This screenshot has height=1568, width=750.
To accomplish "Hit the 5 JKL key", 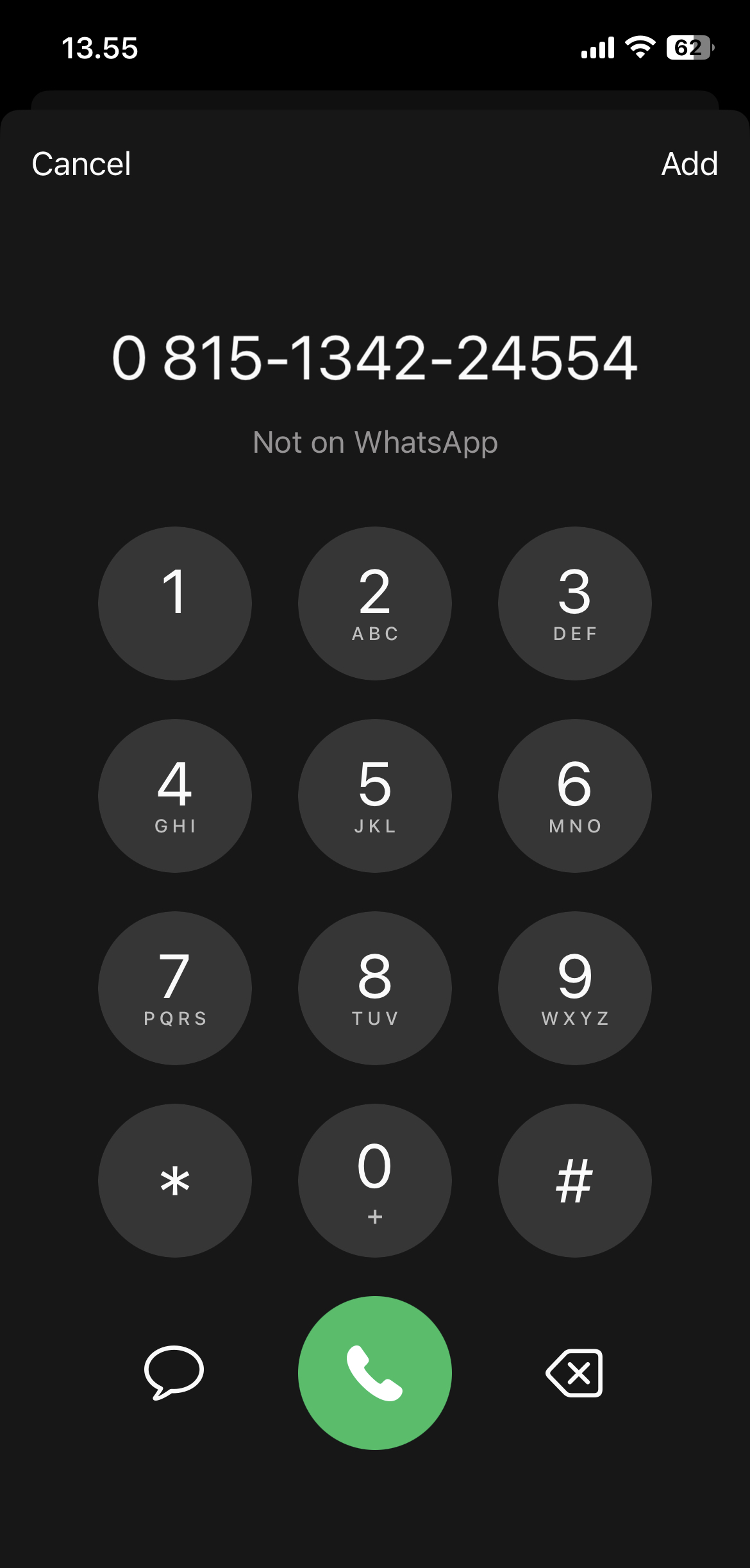I will click(375, 796).
